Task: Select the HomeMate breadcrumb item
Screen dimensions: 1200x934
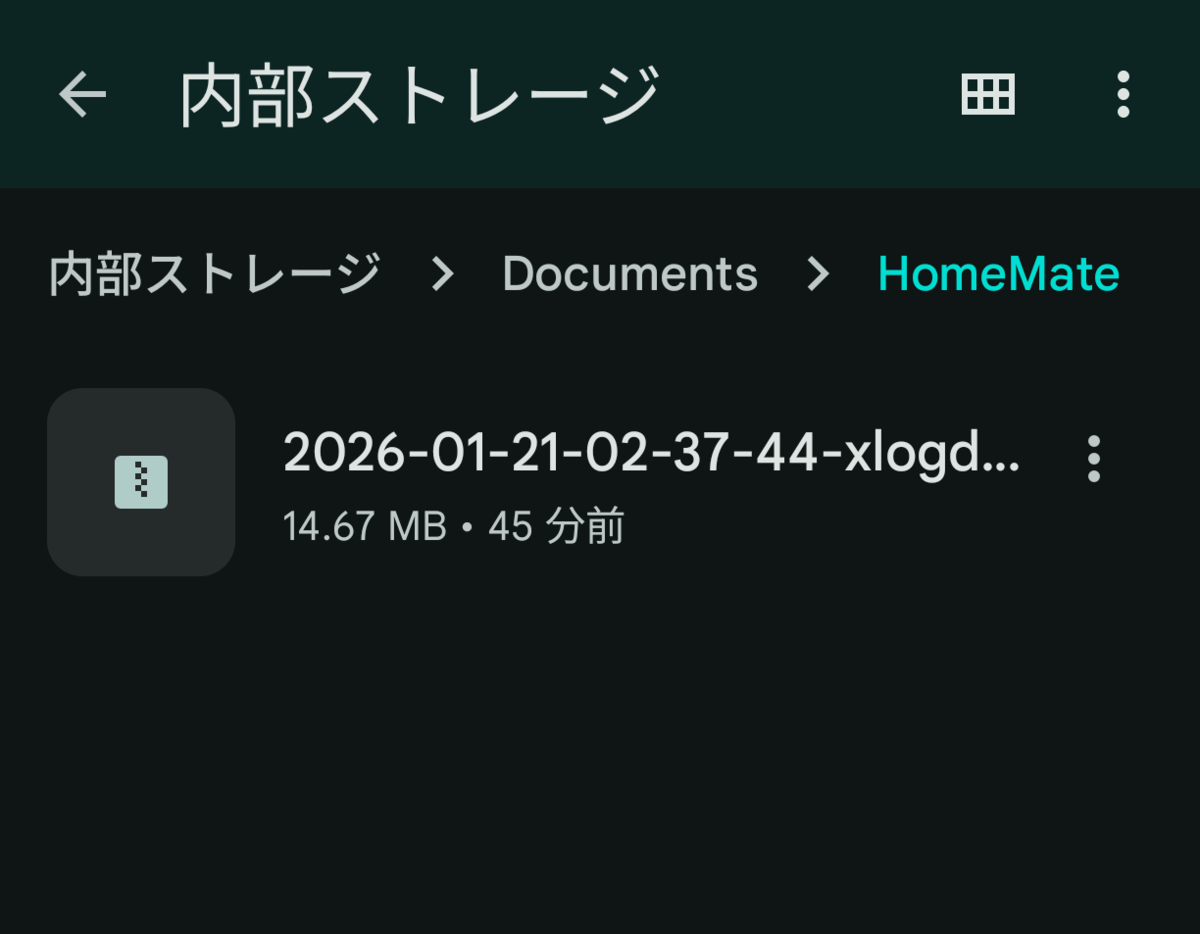Action: (998, 273)
